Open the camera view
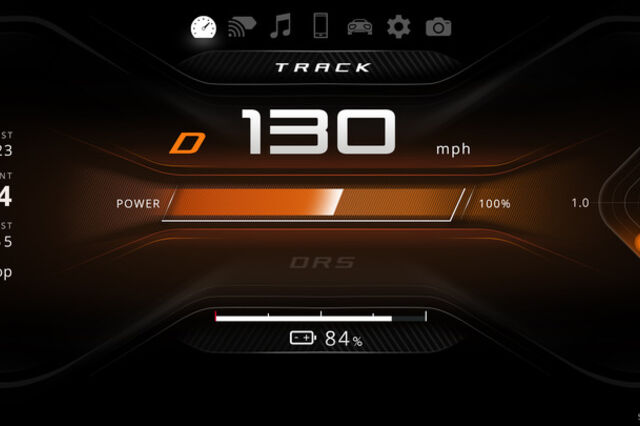Screen dimensions: 640x426 pos(438,27)
